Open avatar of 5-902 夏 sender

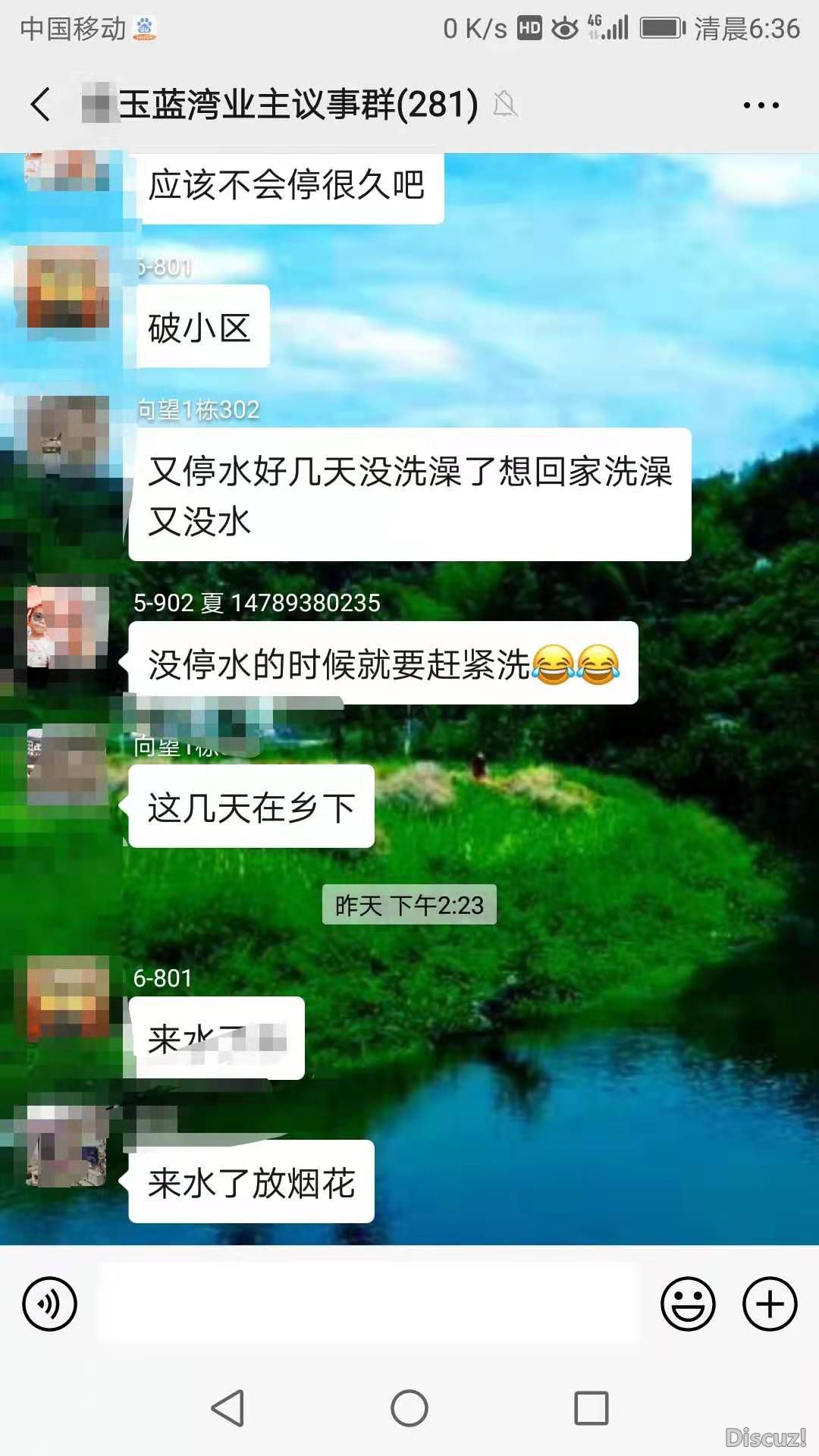click(x=67, y=627)
